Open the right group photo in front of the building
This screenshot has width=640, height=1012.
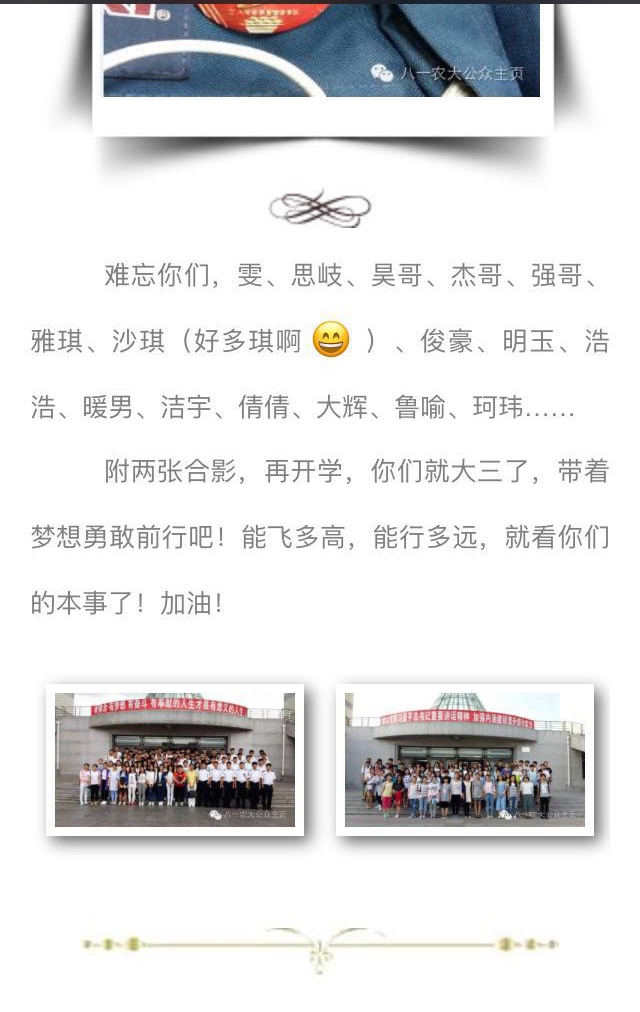click(x=464, y=759)
